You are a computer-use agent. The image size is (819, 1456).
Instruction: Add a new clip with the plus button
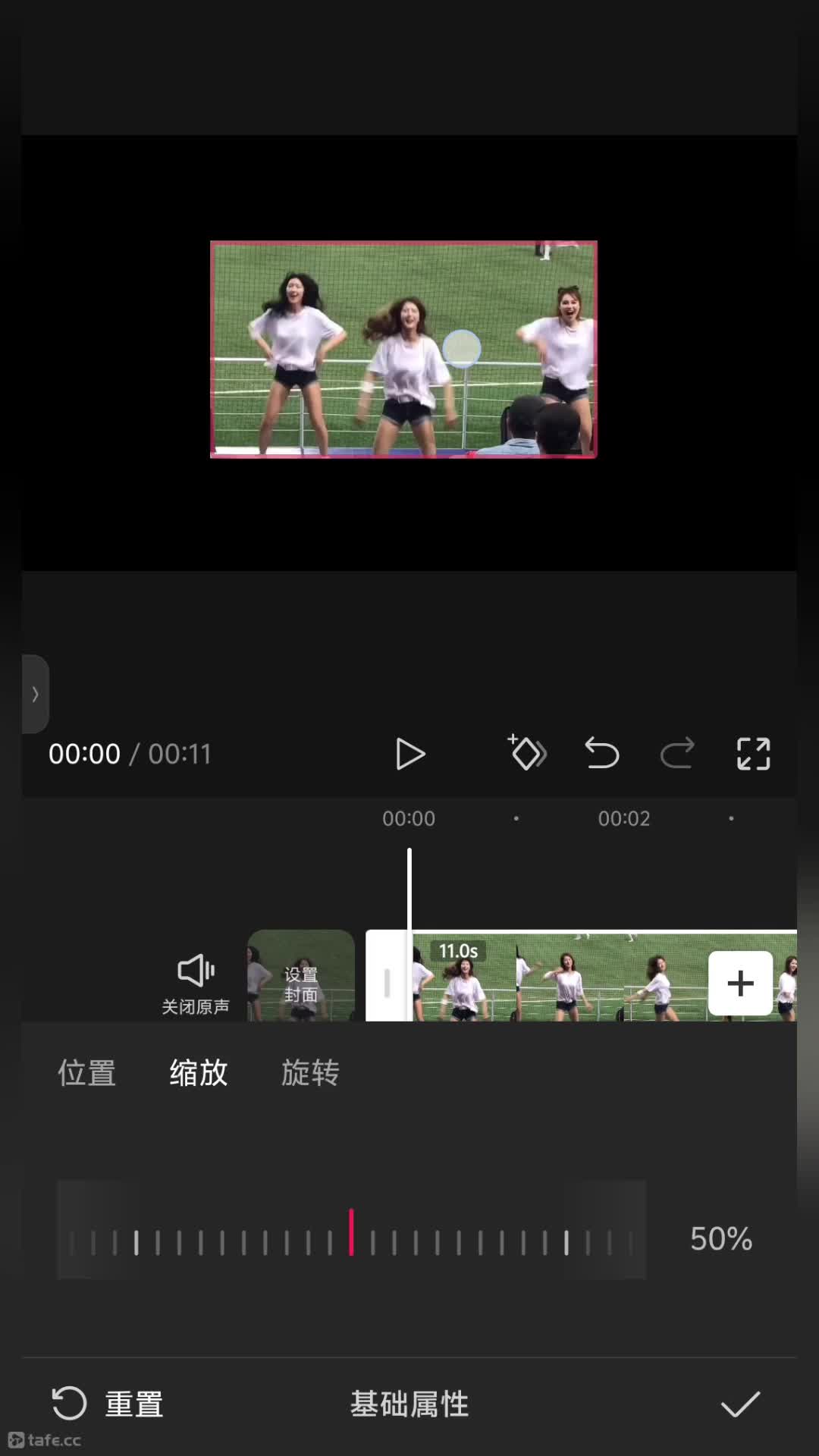pos(740,983)
